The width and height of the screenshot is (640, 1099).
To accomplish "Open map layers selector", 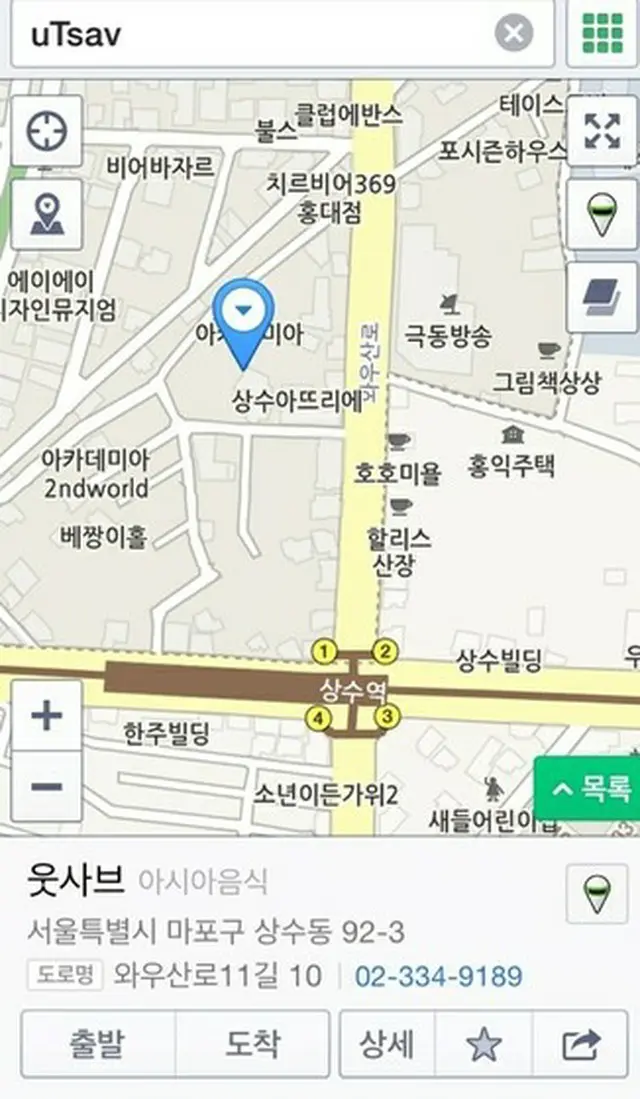I will tap(602, 297).
